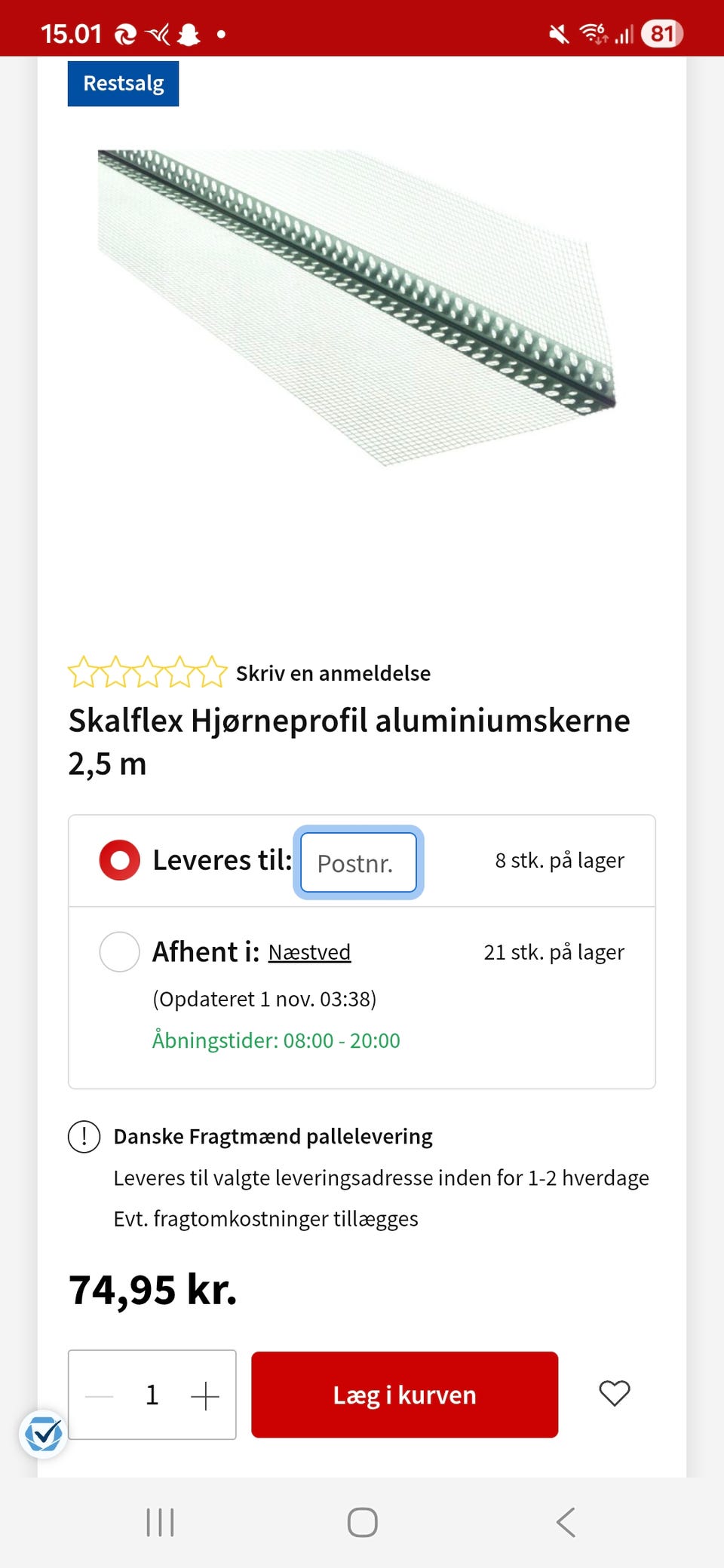
Task: Click the Næstved store link
Action: pos(309,951)
